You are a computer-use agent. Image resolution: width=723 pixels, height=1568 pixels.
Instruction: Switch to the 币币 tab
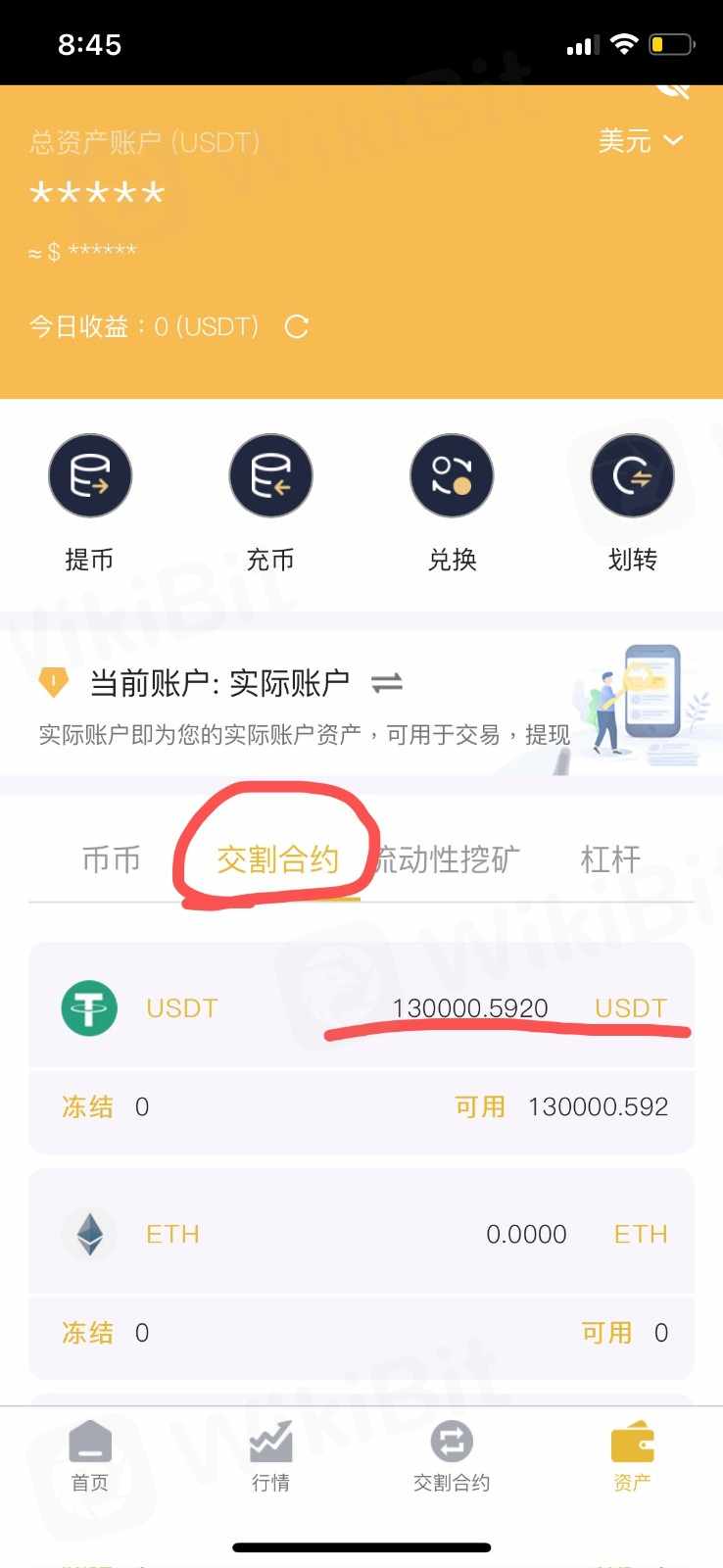tap(111, 859)
